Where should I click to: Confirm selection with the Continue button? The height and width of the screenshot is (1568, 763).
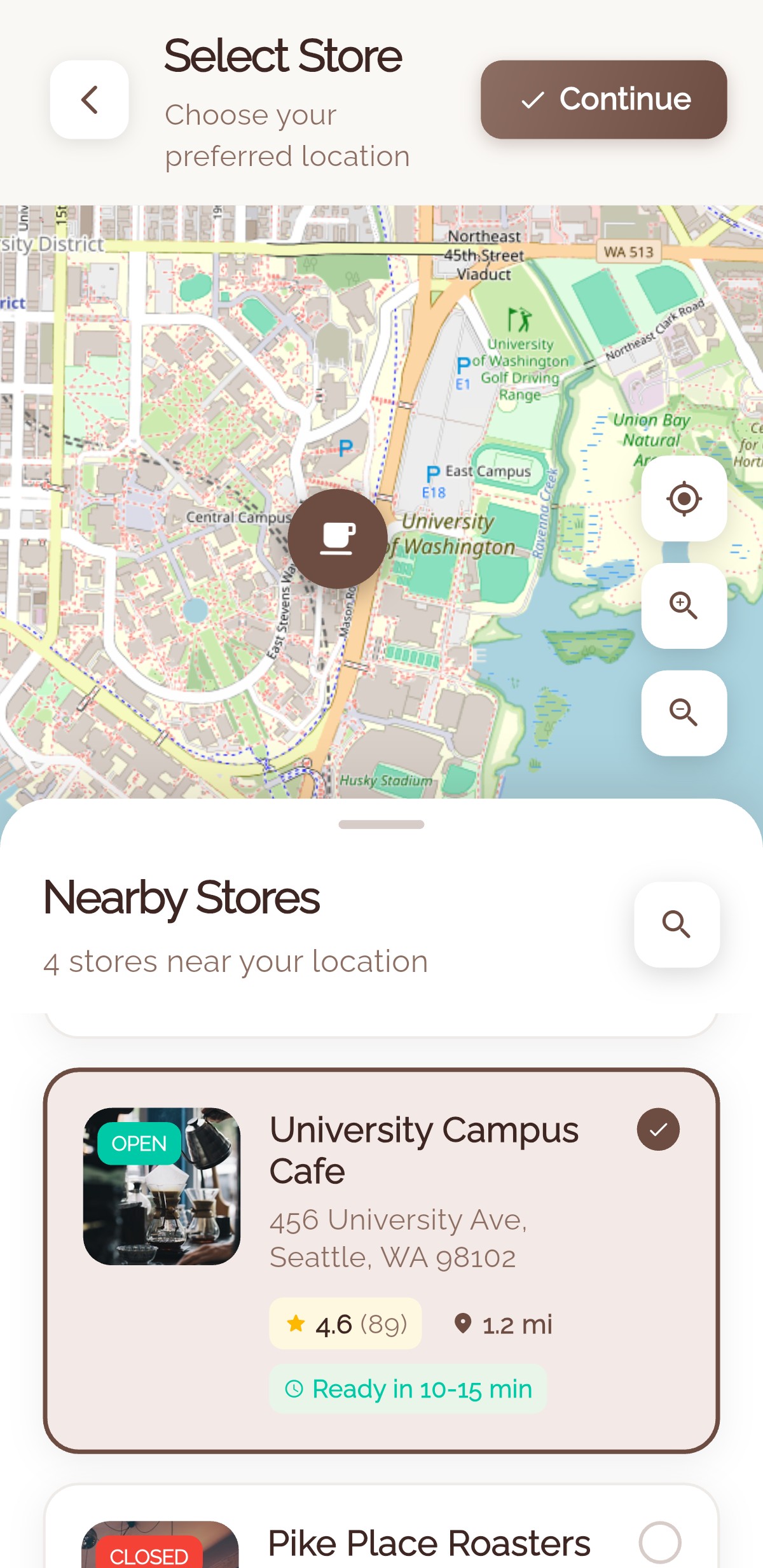click(x=603, y=100)
